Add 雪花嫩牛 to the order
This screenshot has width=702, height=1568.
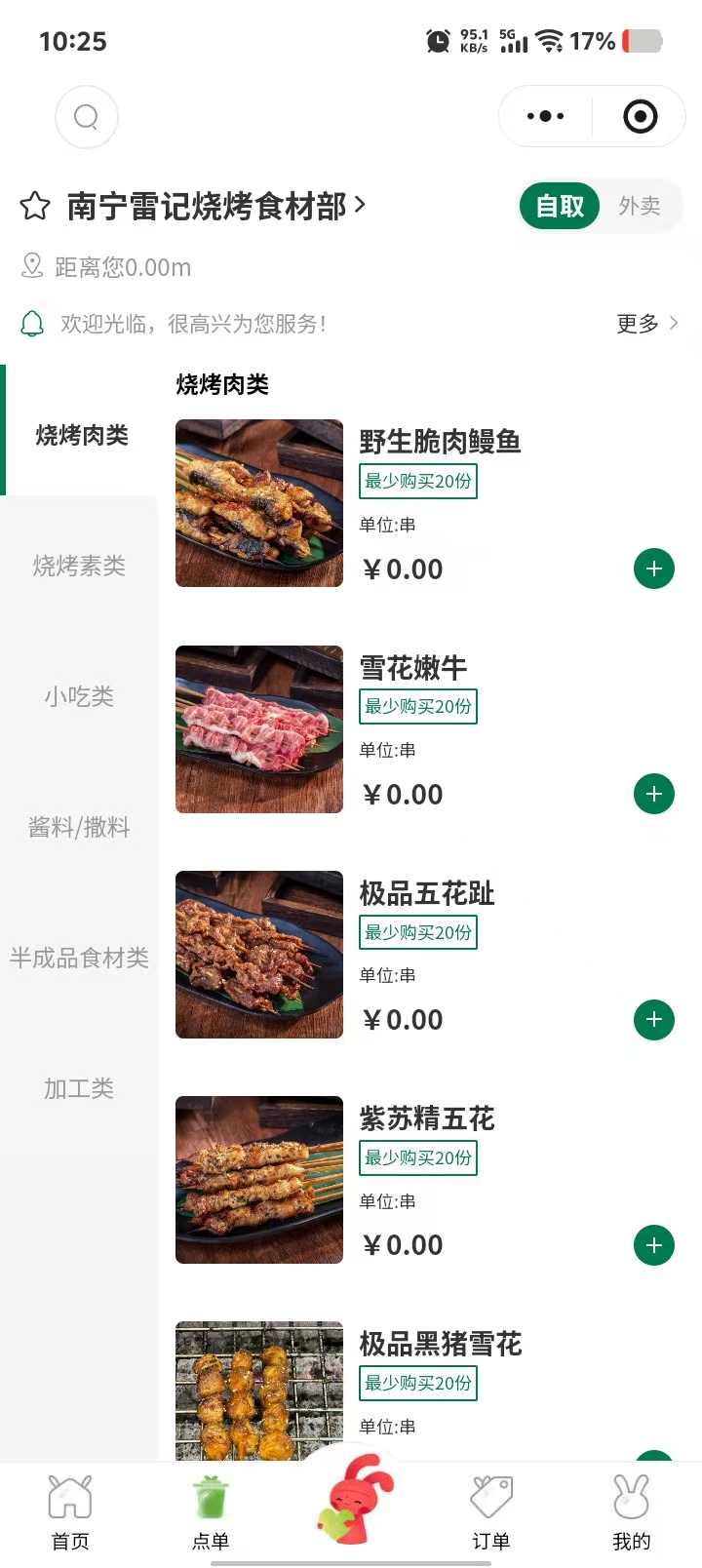pos(653,794)
